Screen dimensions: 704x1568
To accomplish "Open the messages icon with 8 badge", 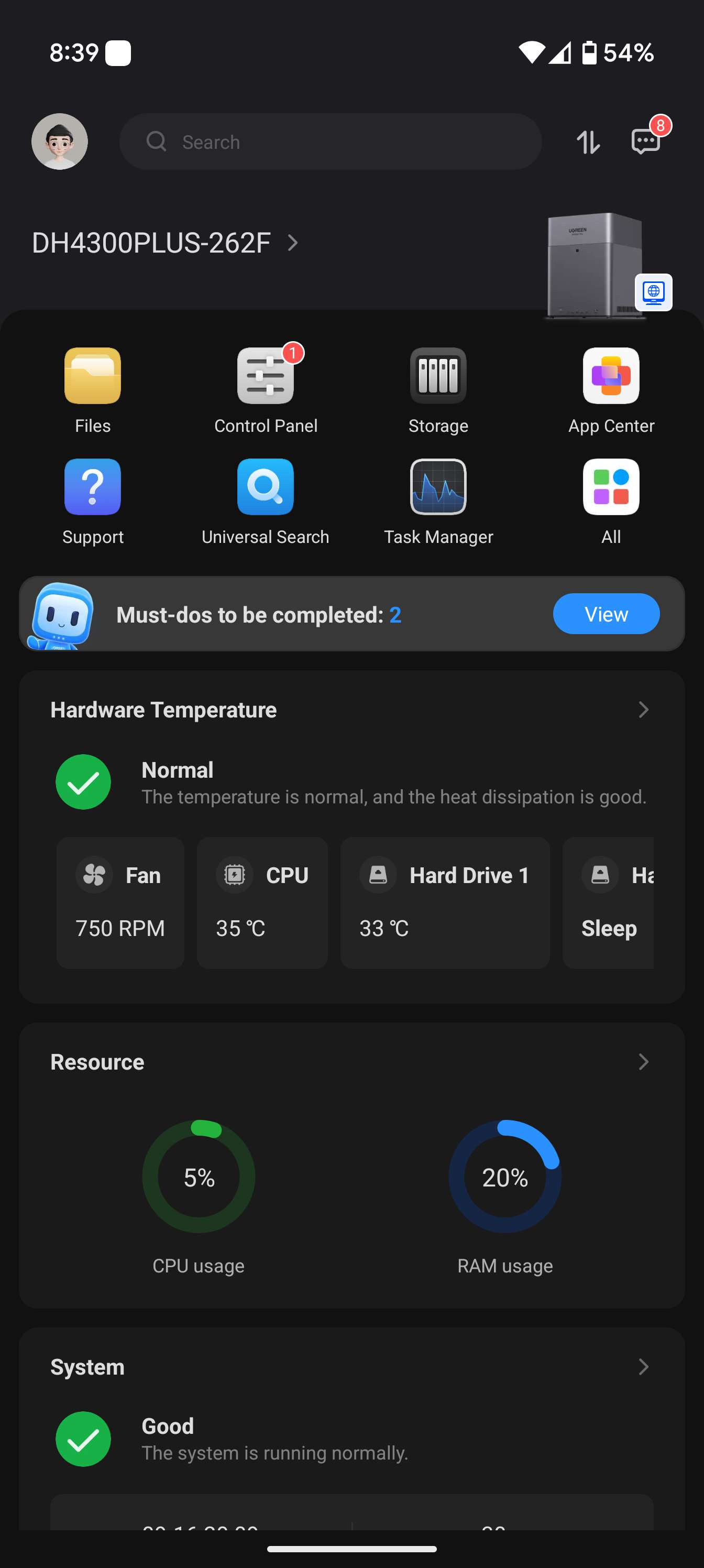I will (x=645, y=141).
